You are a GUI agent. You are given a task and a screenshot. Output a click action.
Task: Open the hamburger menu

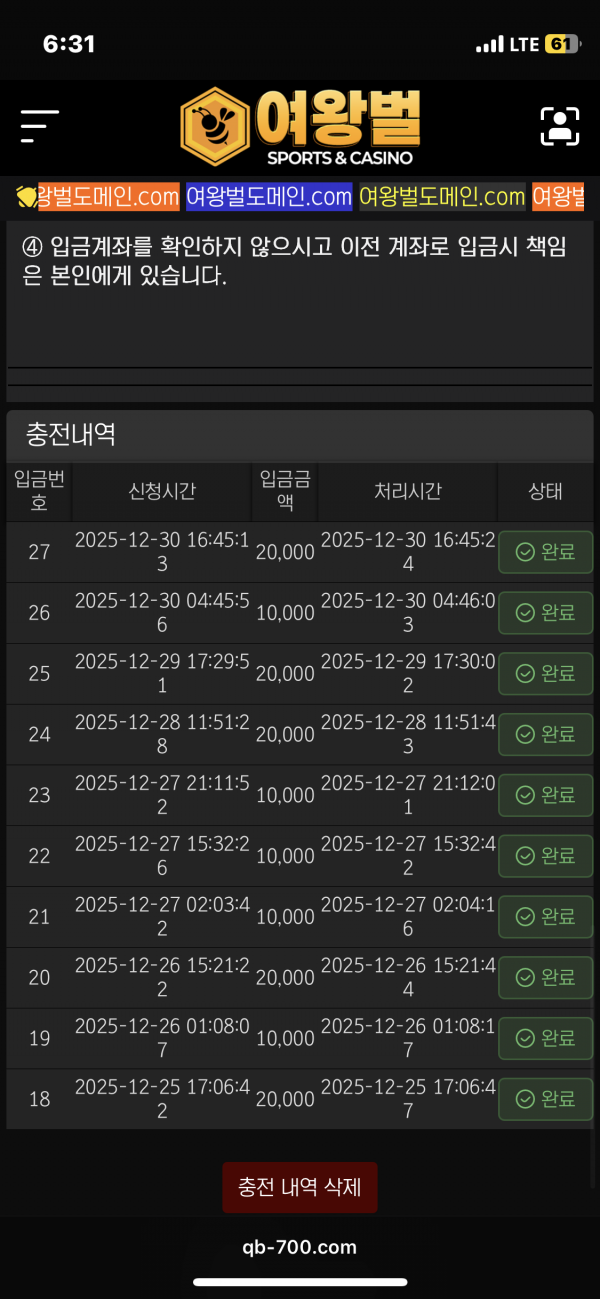[39, 127]
